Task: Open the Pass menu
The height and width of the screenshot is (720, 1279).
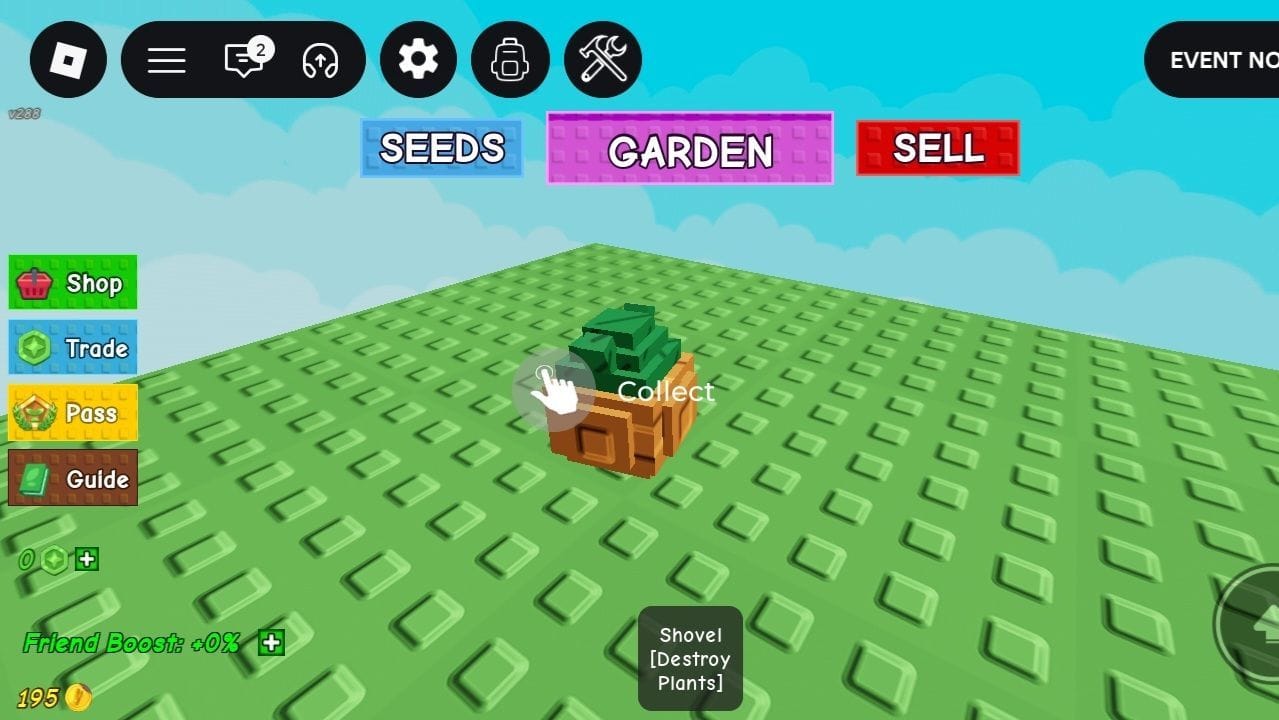Action: click(73, 413)
